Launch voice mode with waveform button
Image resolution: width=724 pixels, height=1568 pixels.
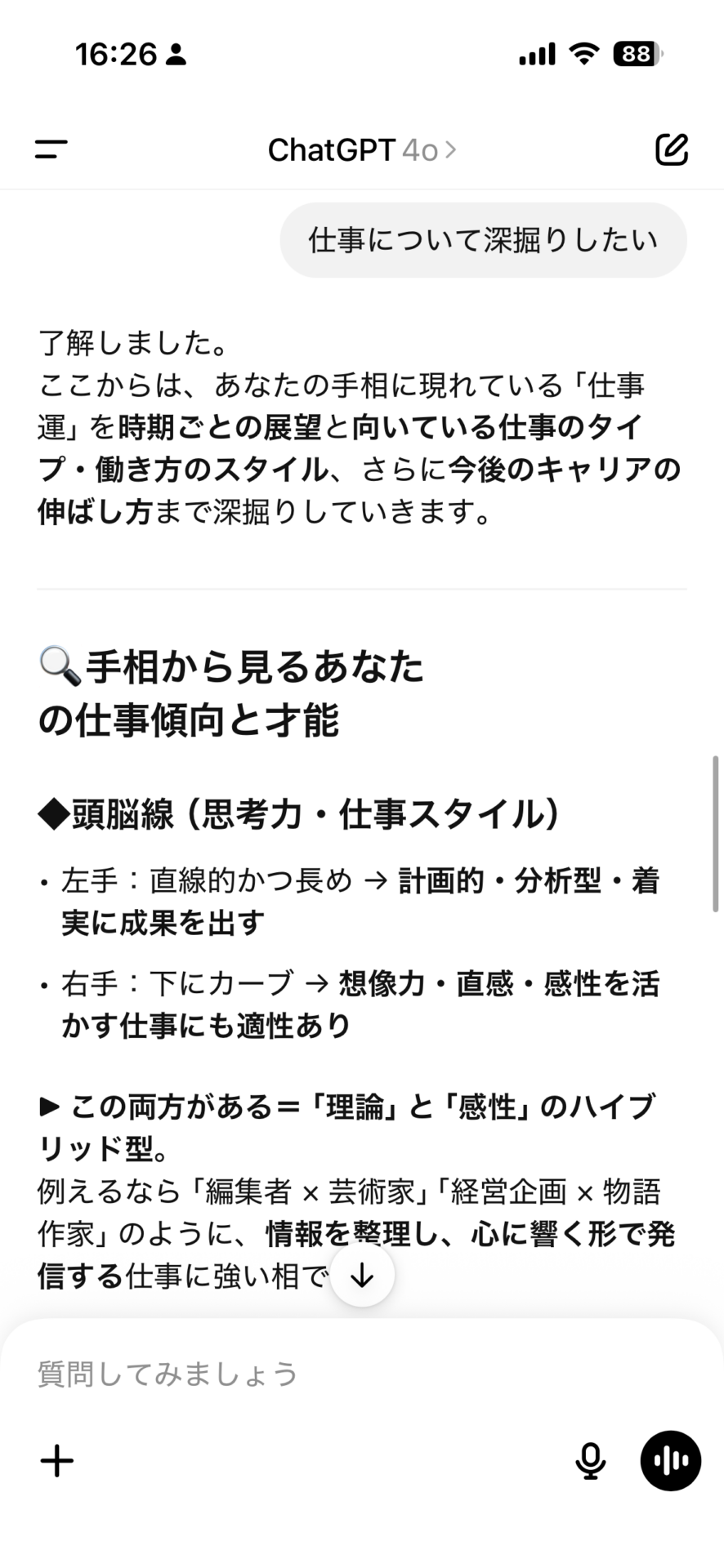pos(671,1461)
